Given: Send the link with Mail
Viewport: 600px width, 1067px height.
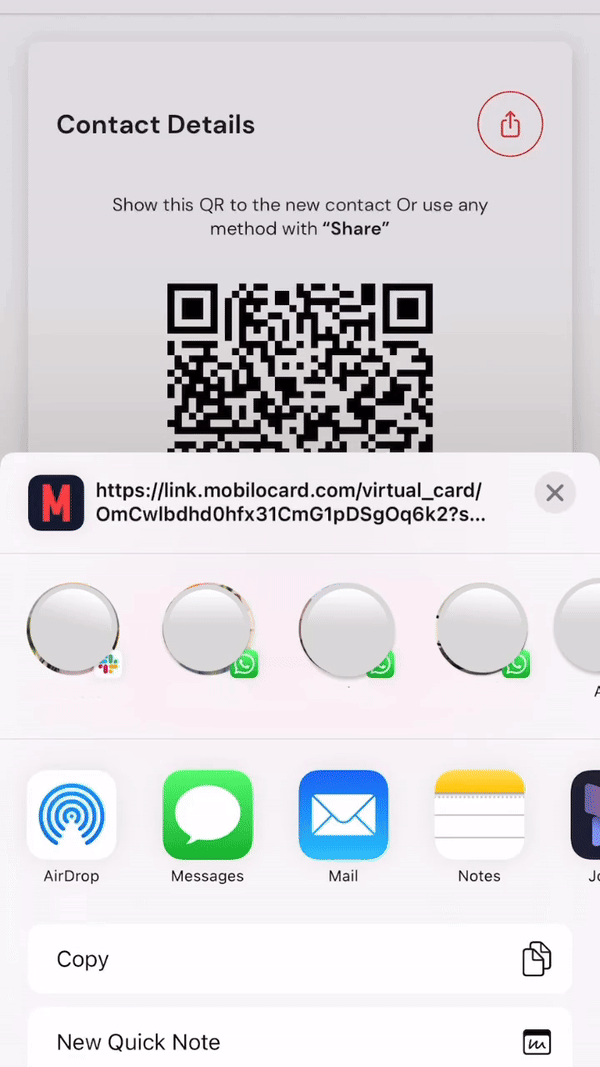Looking at the screenshot, I should pyautogui.click(x=343, y=815).
